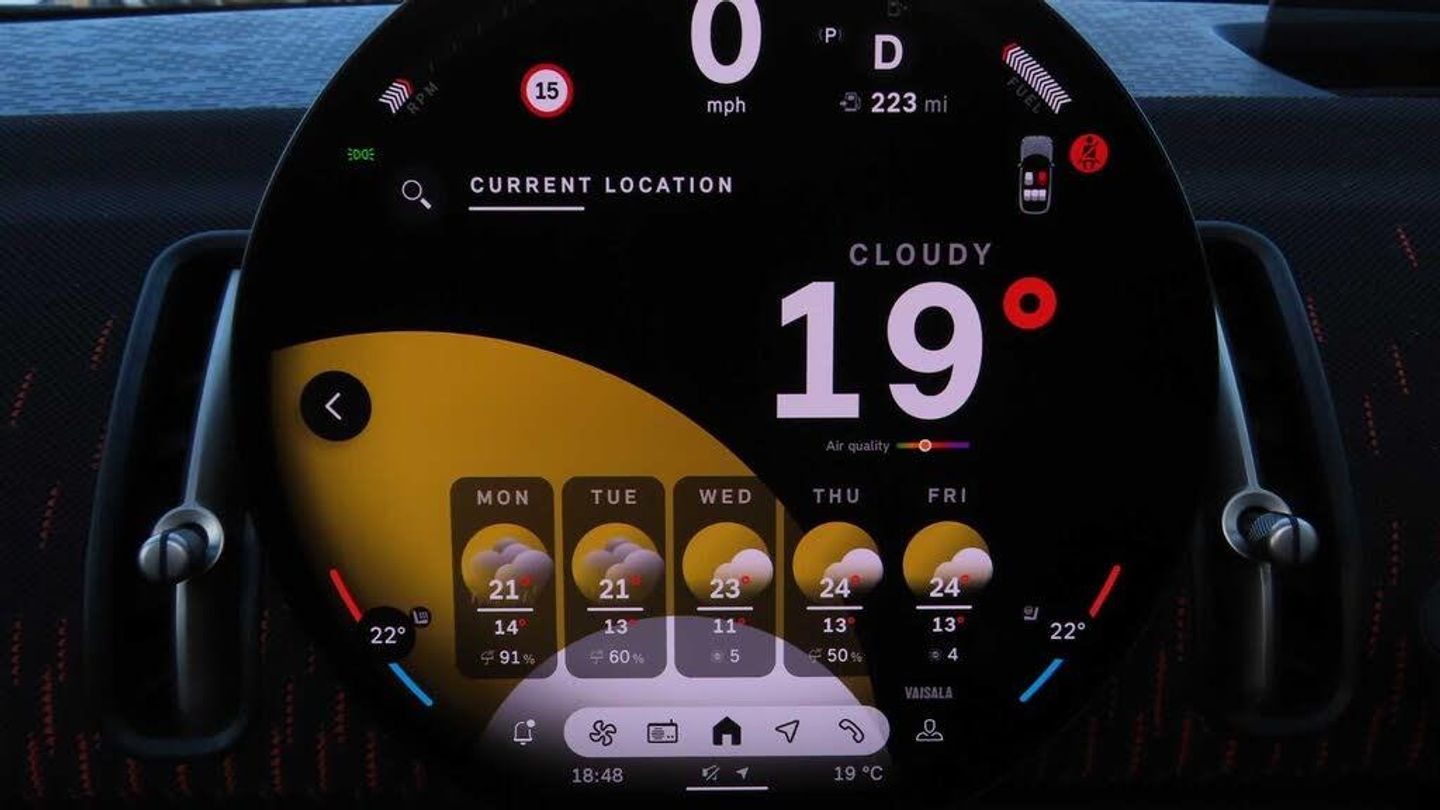Open Tuesday's forecast card
Screen dimensions: 1440x810
614,577
